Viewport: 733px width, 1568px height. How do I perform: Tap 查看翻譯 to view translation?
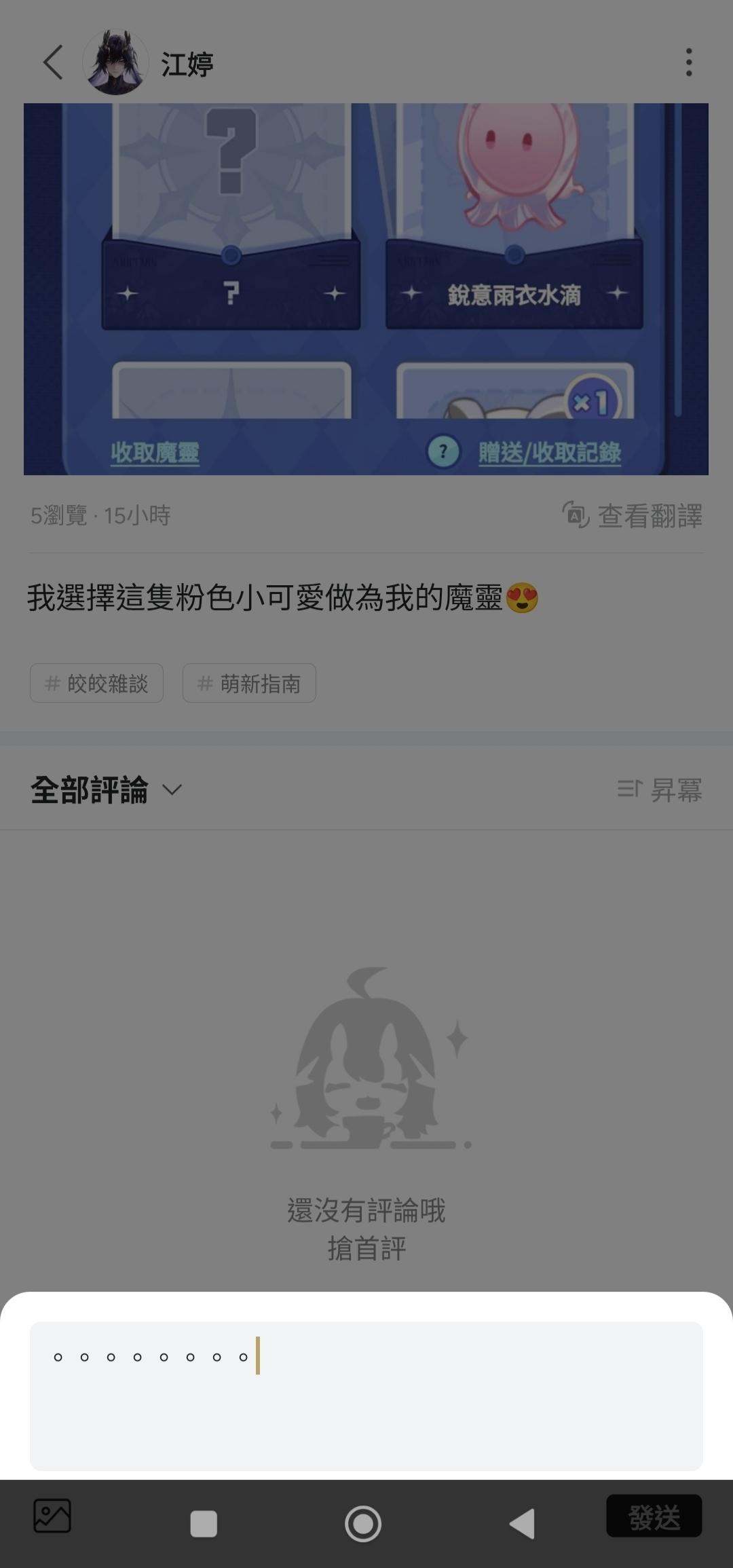(633, 516)
